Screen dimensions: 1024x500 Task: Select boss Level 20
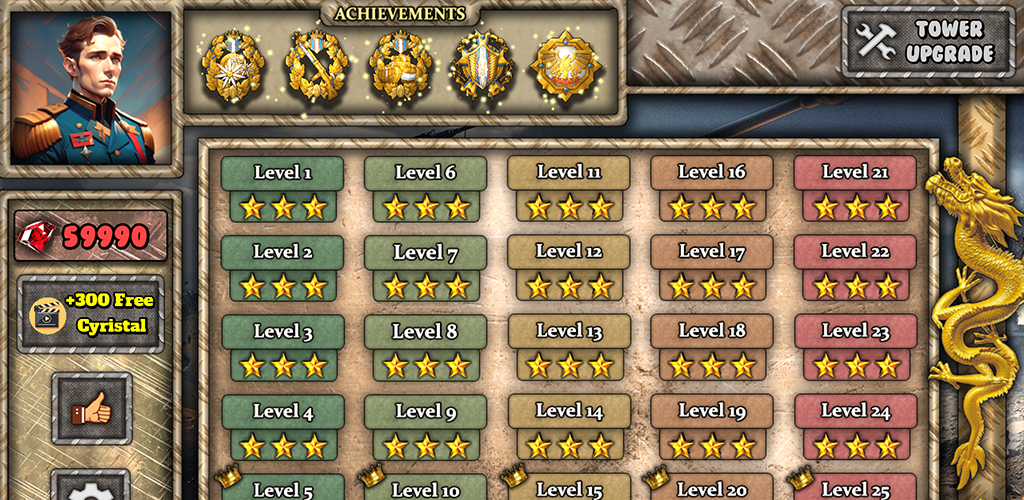coord(711,488)
